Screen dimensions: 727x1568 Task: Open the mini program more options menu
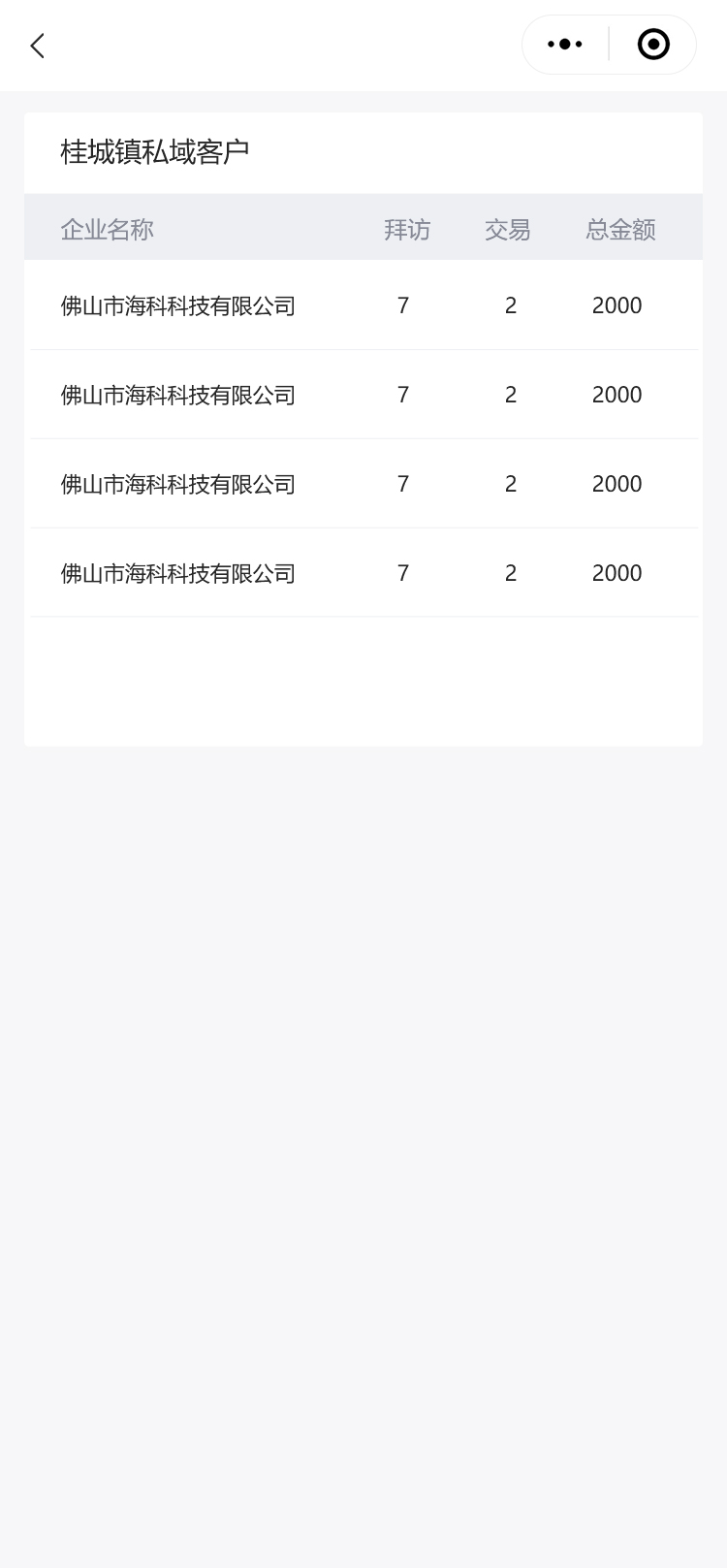pyautogui.click(x=565, y=45)
